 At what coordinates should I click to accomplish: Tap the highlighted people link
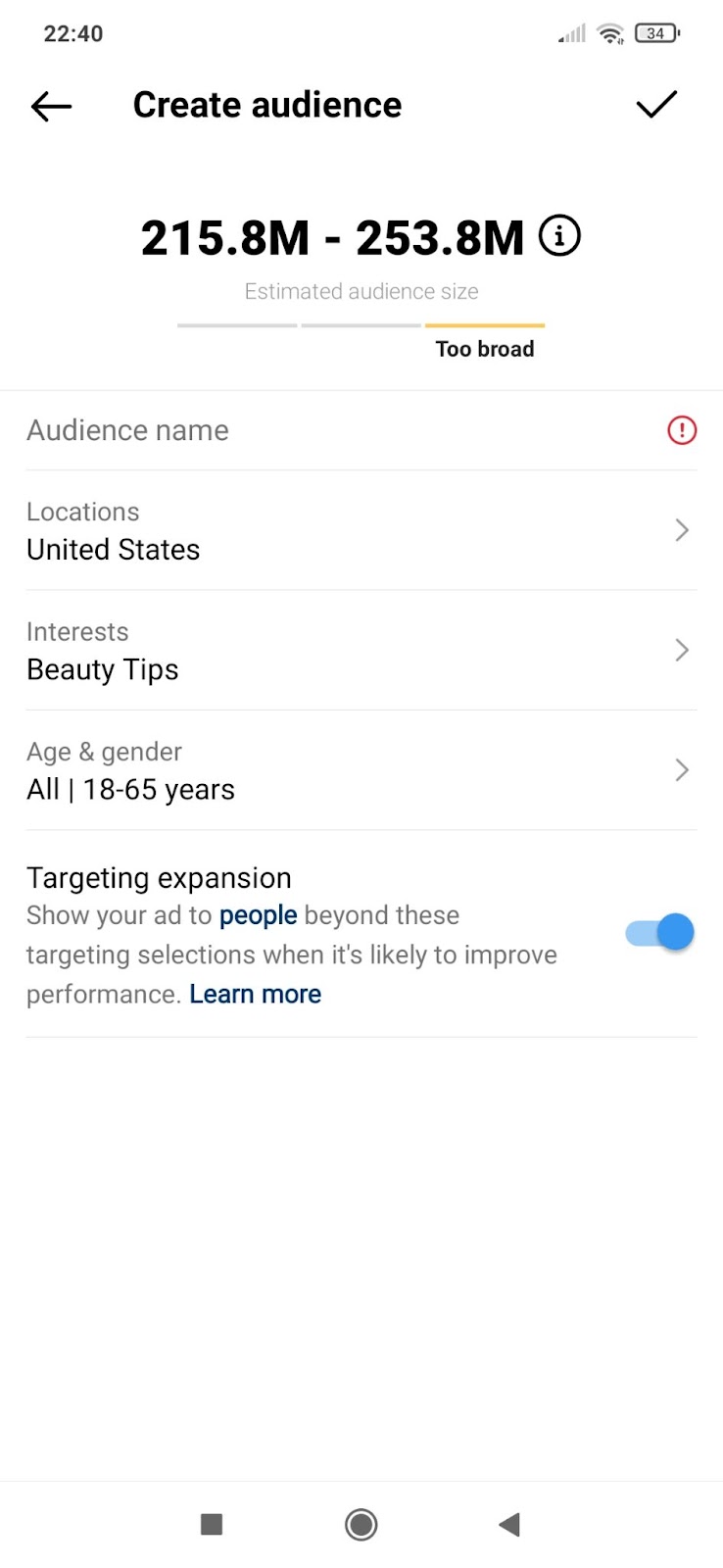258,915
